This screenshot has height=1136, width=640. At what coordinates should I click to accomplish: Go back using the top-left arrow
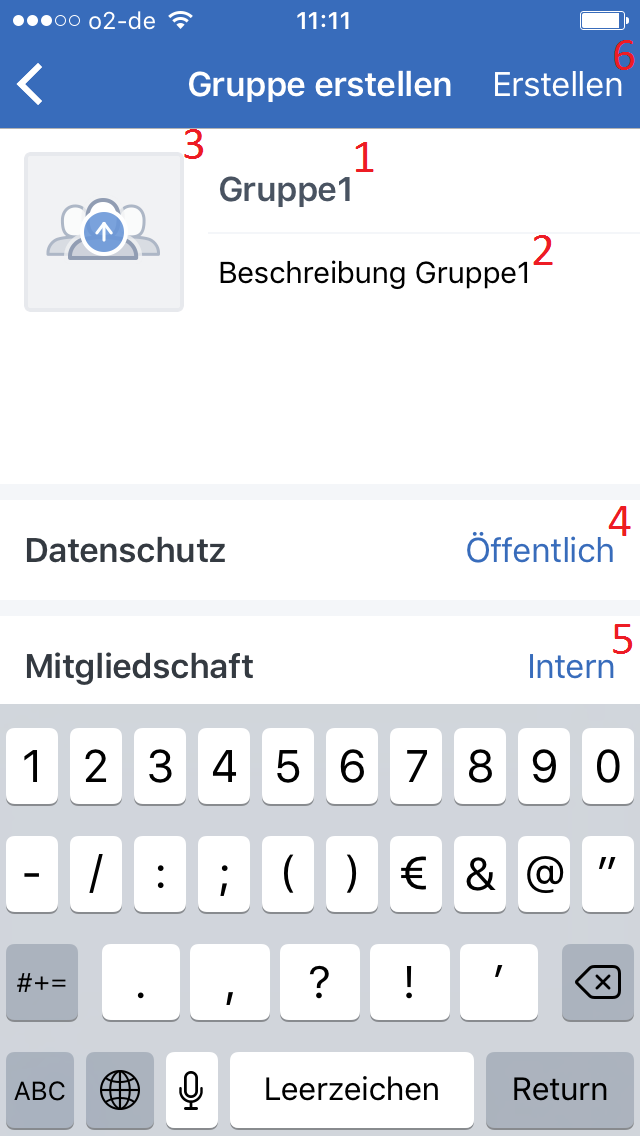(x=31, y=85)
